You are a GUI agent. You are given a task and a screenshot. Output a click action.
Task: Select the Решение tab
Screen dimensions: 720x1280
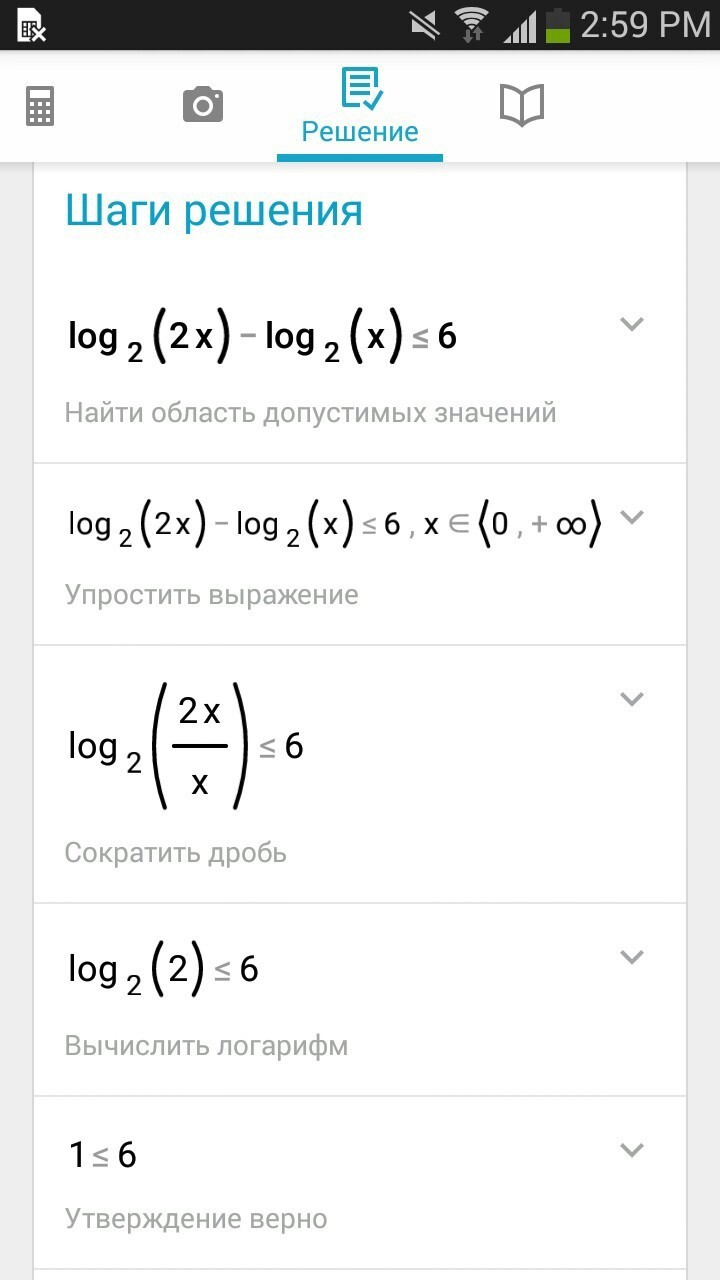pyautogui.click(x=360, y=107)
